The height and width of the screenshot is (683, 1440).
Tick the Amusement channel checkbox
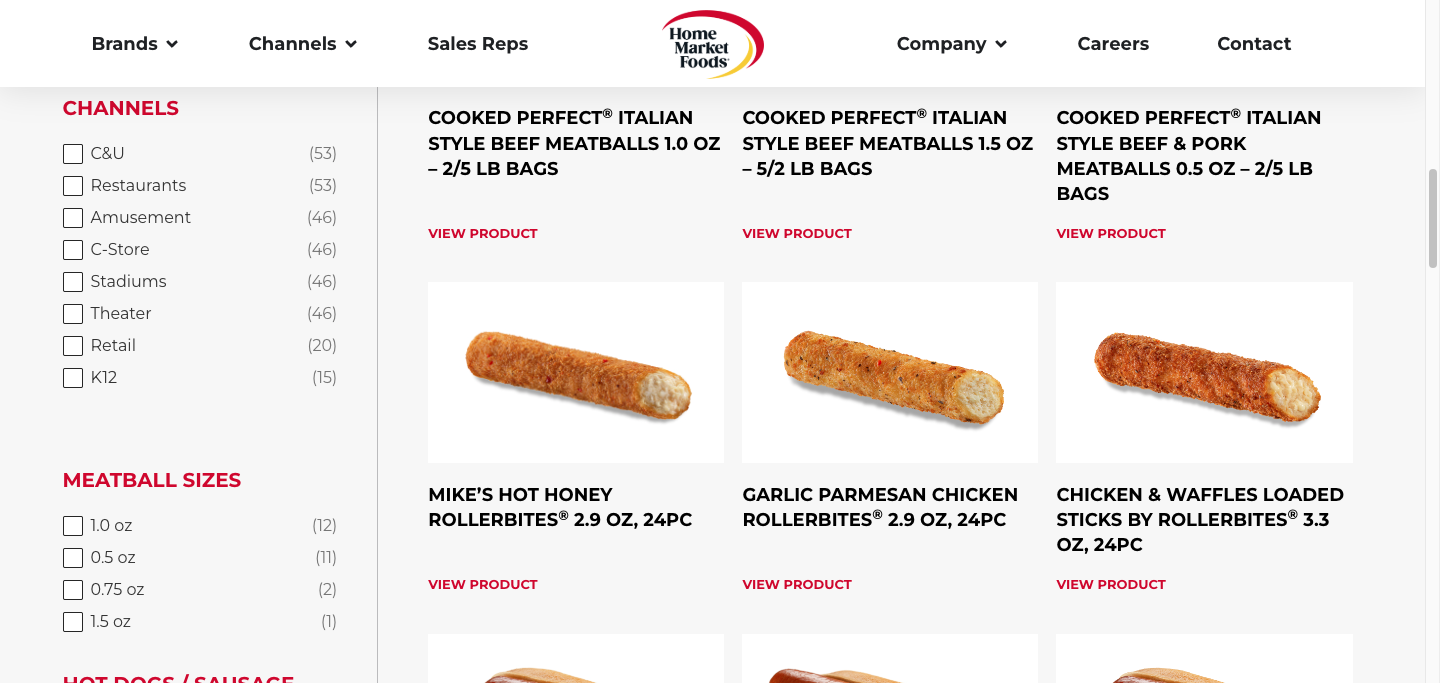pos(73,218)
